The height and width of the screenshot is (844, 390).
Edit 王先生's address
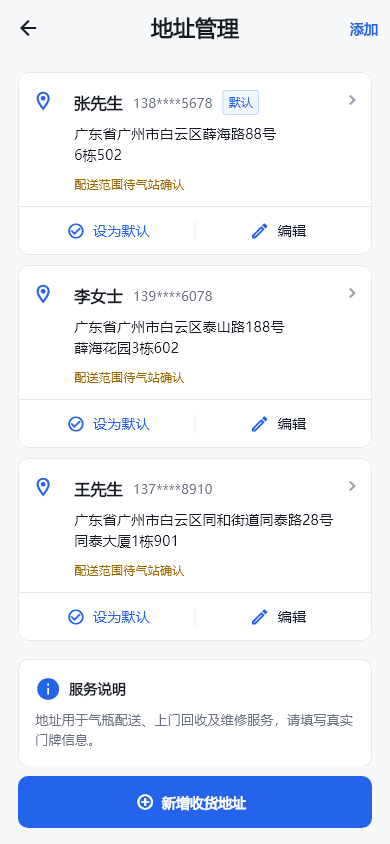tap(279, 617)
